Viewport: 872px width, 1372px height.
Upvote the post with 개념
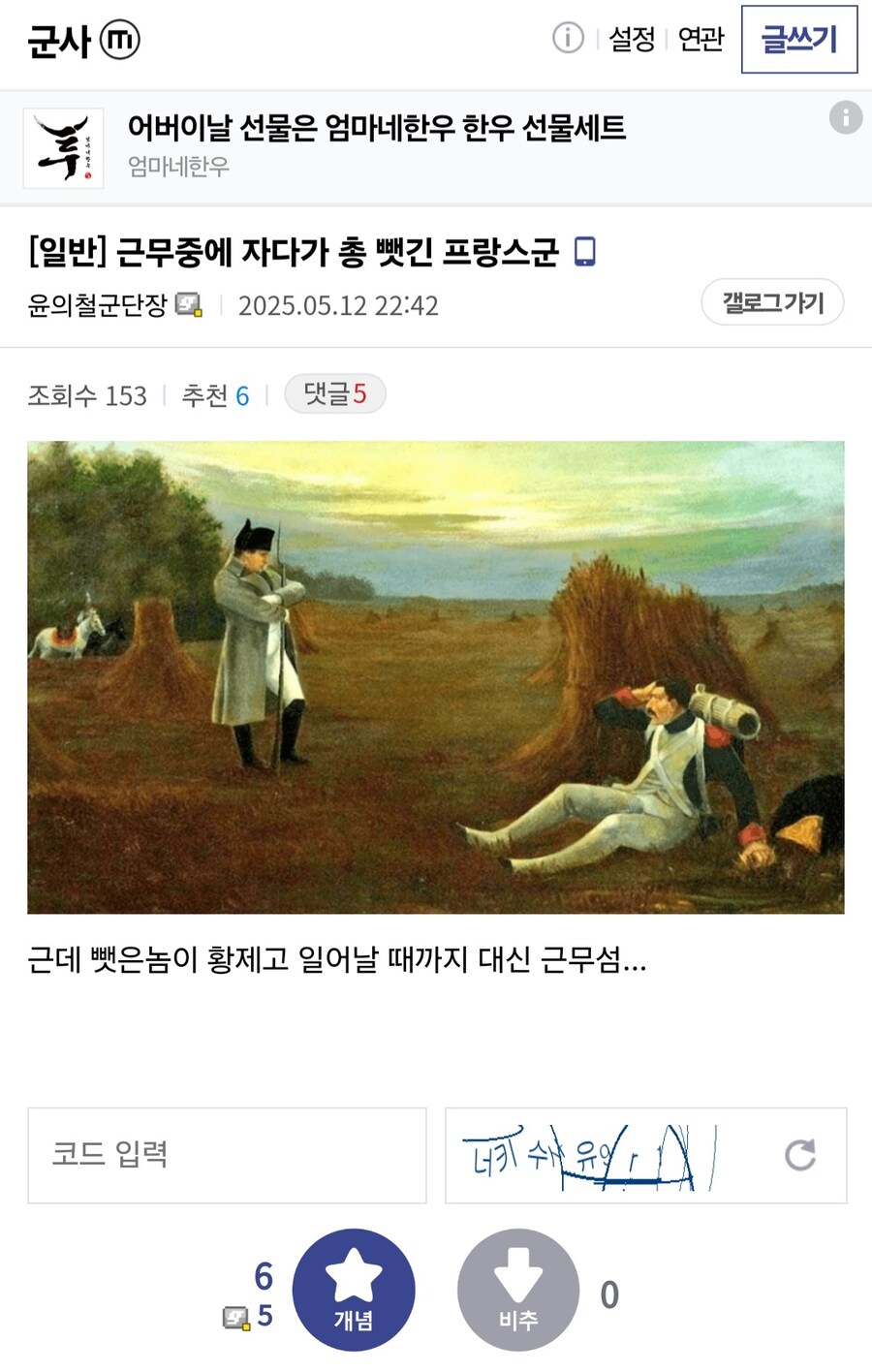coord(354,1290)
